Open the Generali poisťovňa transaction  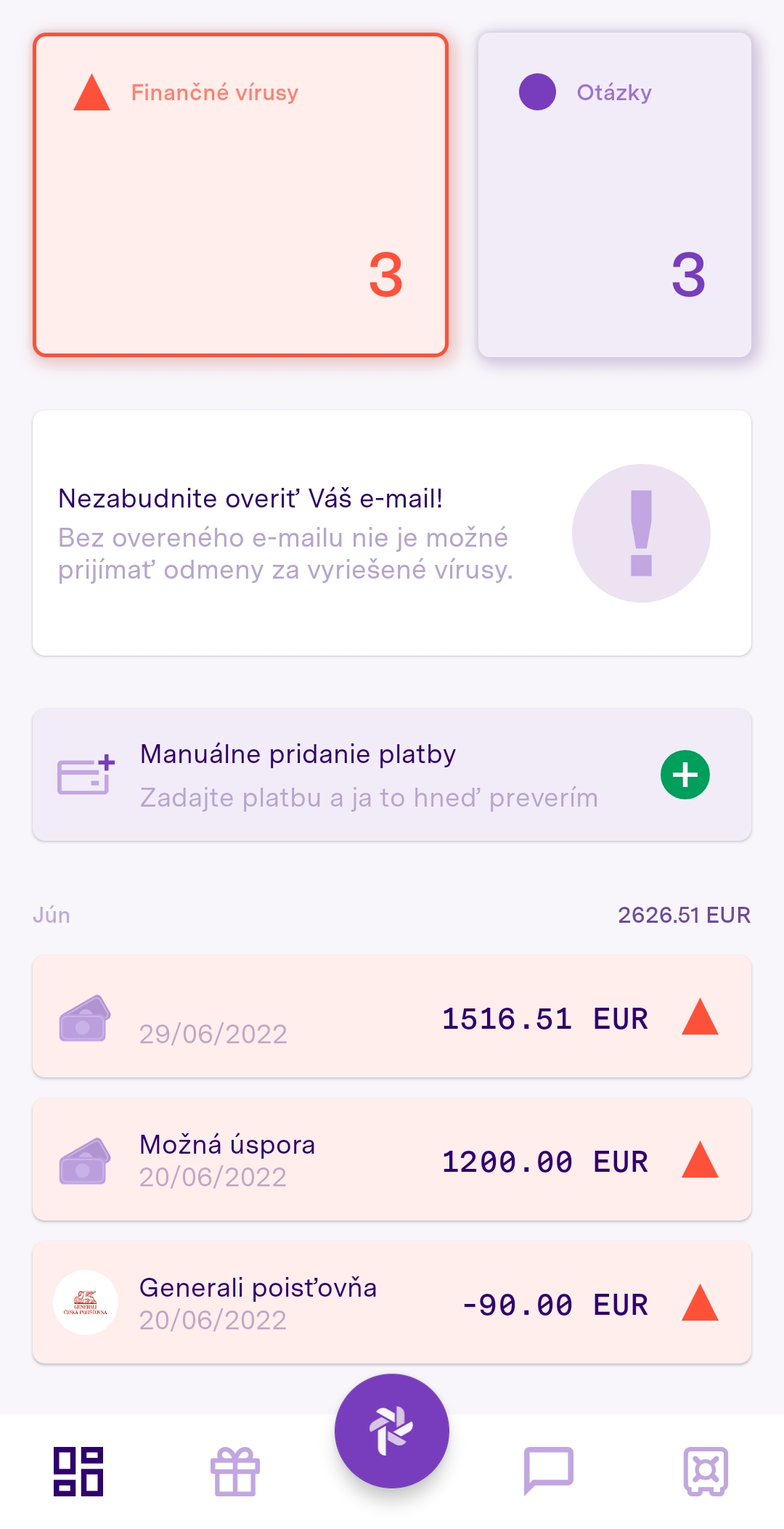tap(392, 1302)
